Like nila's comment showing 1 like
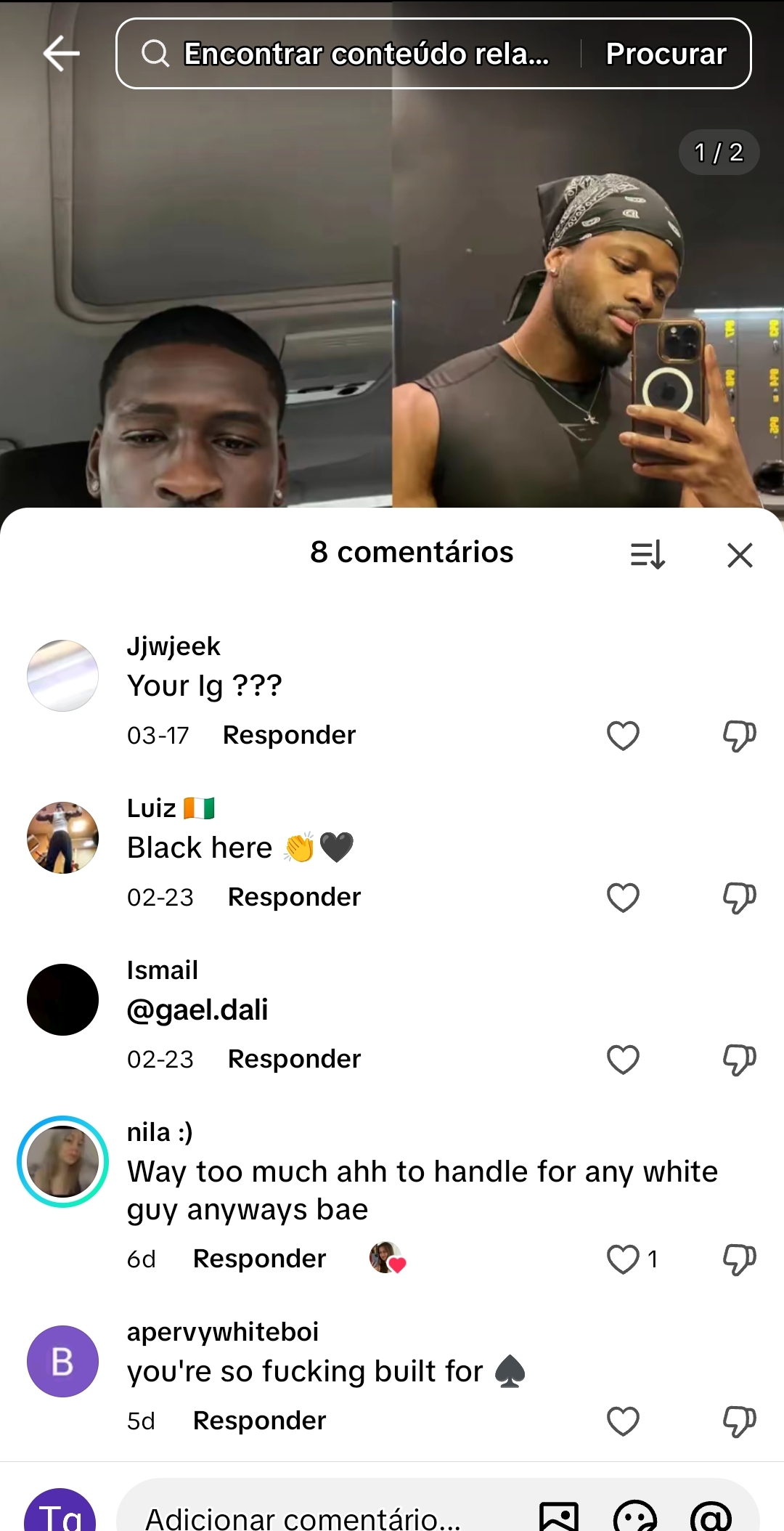Image resolution: width=784 pixels, height=1531 pixels. pyautogui.click(x=621, y=1259)
